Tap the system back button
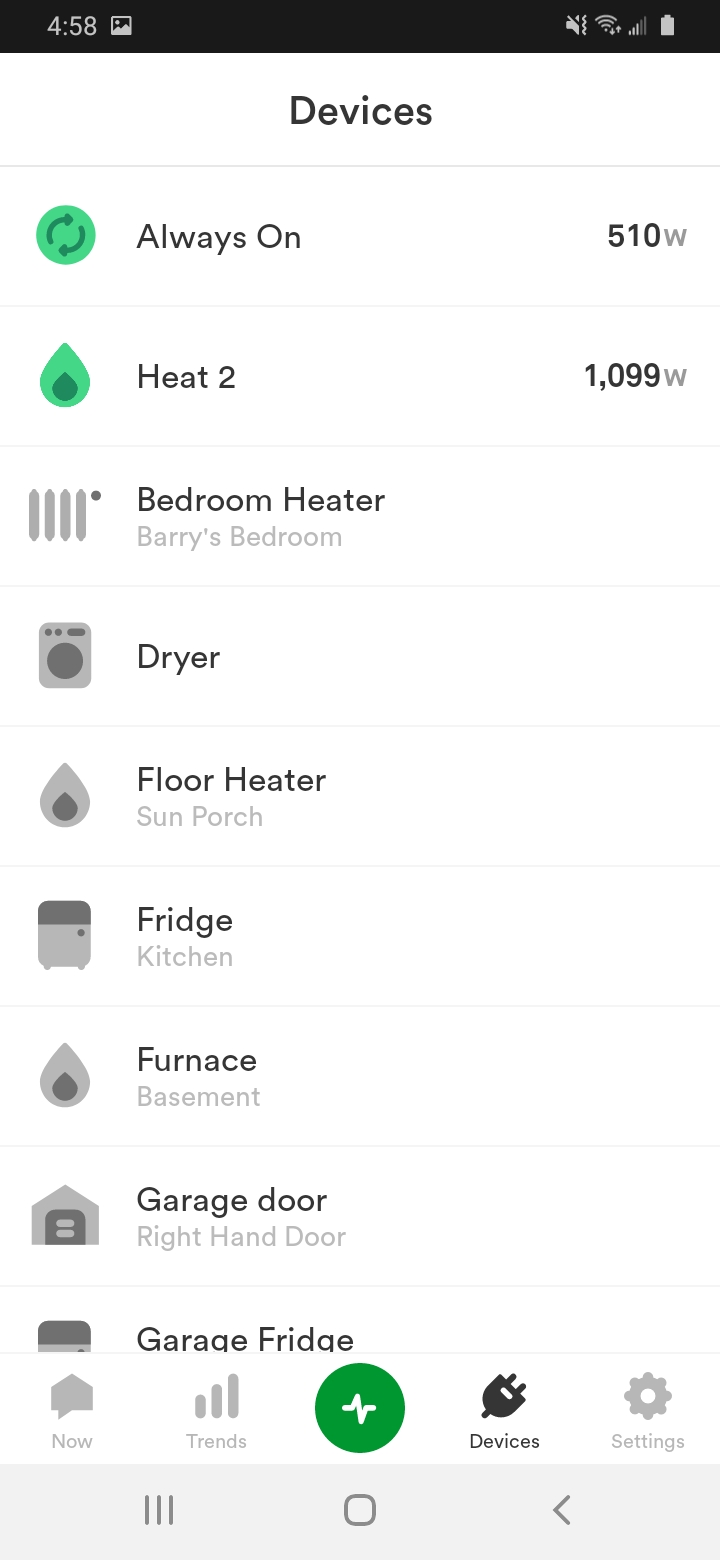The height and width of the screenshot is (1560, 720). coord(562,1510)
